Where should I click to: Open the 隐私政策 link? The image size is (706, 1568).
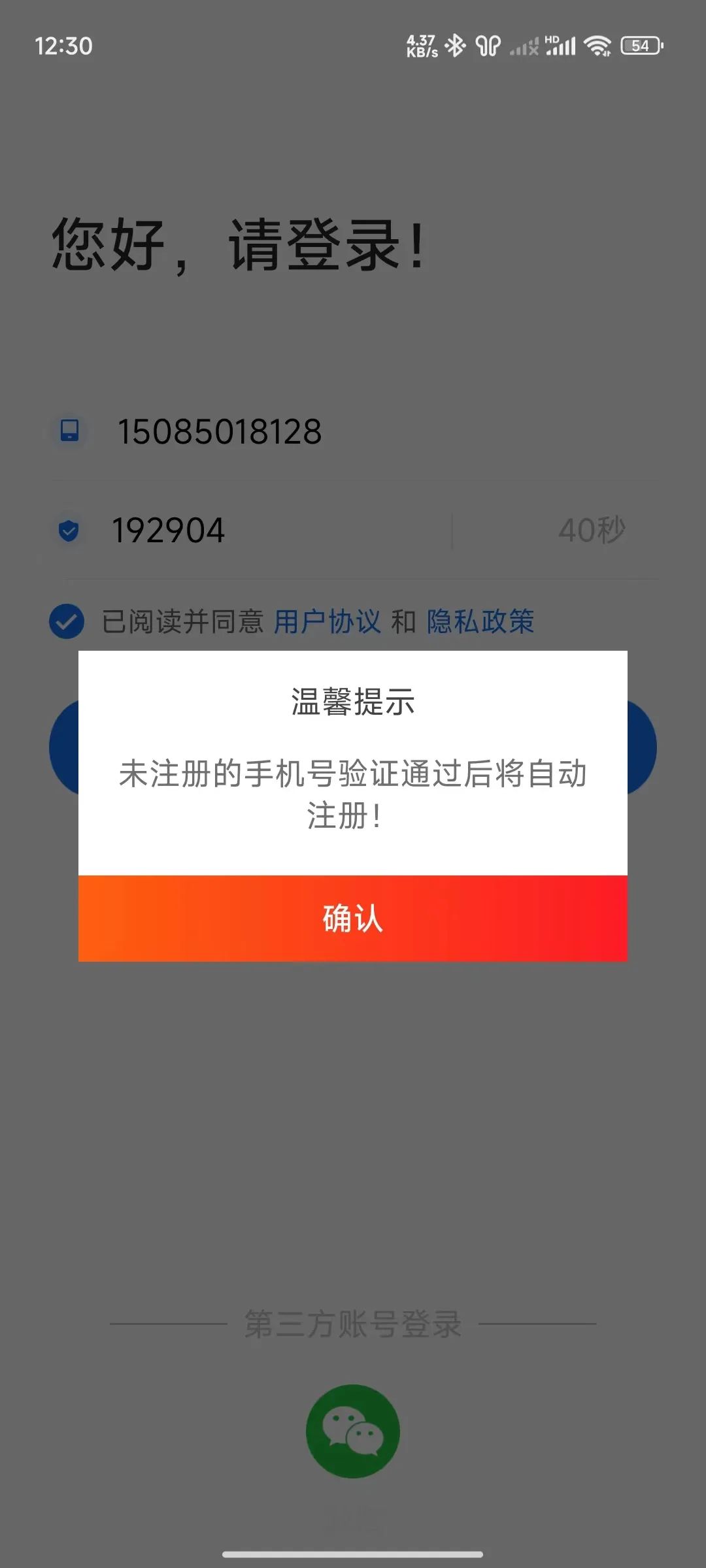coord(480,621)
